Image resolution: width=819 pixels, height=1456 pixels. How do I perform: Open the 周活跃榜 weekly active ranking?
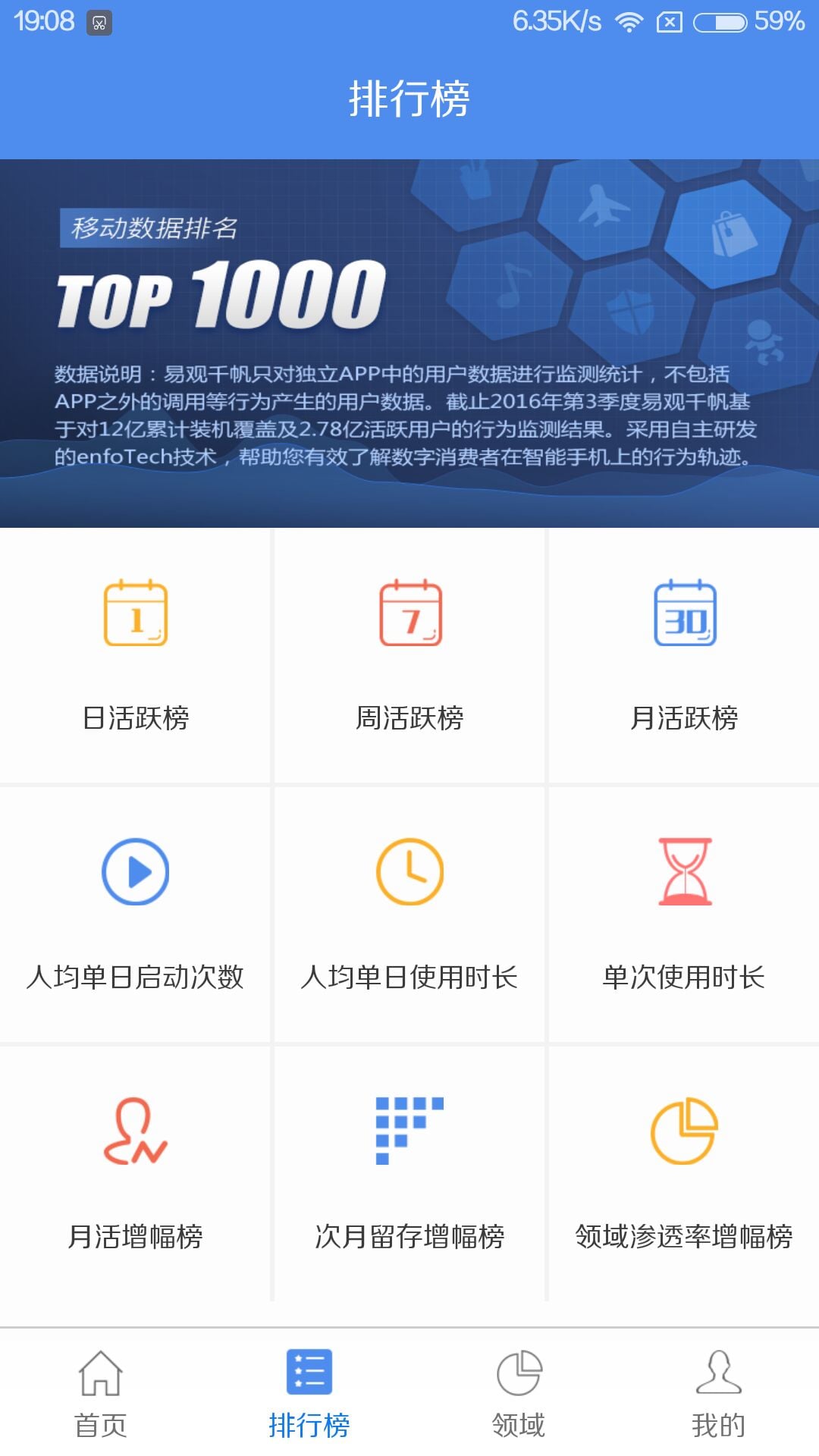409,656
